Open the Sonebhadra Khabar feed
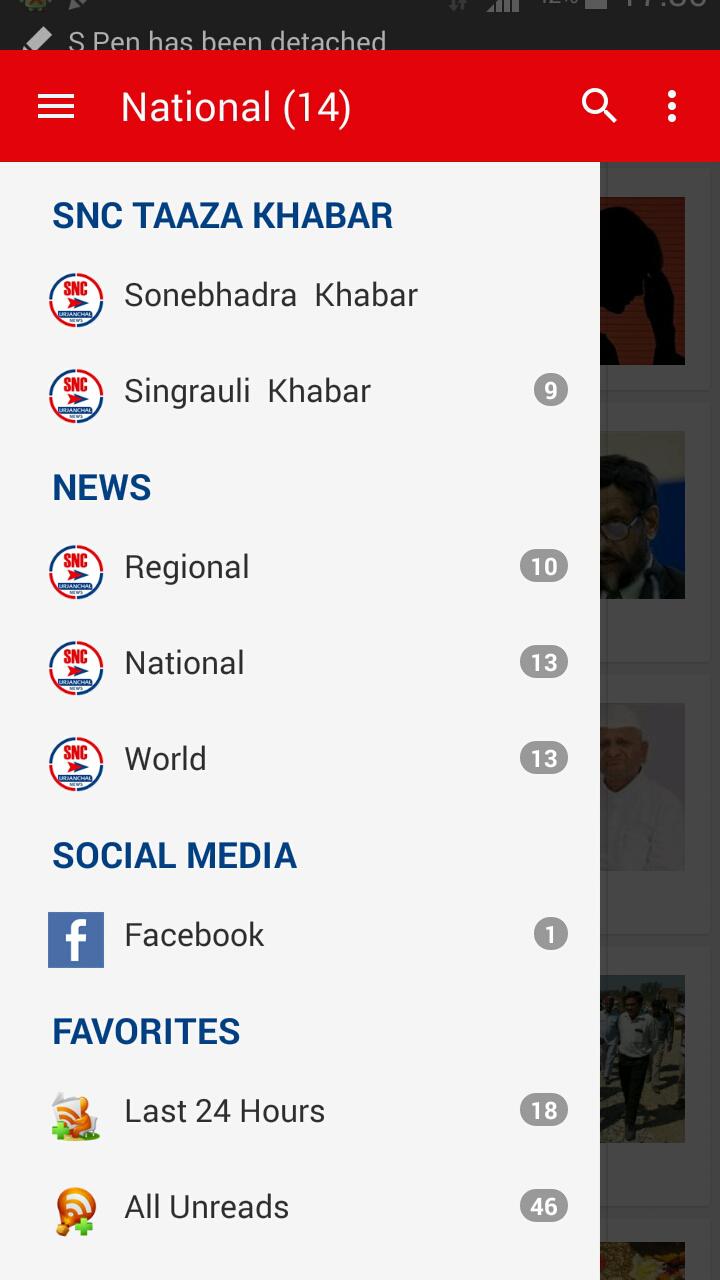 tap(270, 295)
